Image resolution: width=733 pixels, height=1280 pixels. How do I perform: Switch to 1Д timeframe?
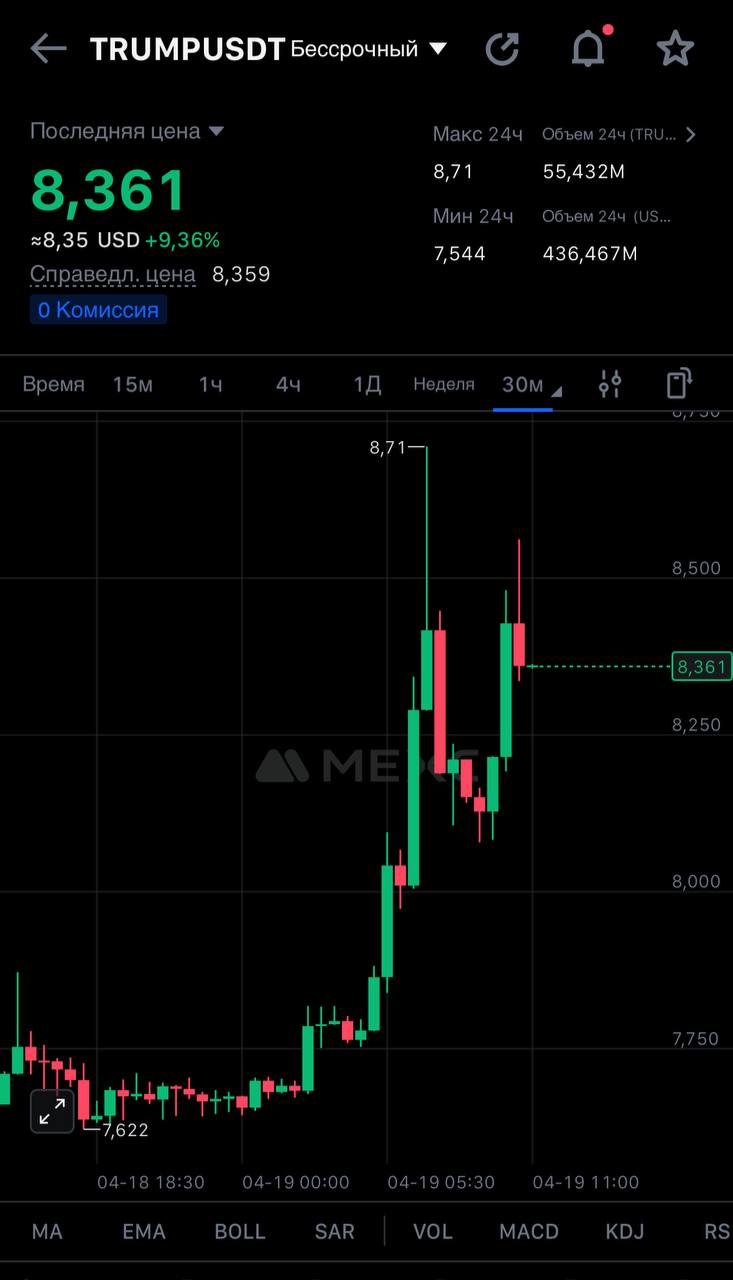pos(367,384)
